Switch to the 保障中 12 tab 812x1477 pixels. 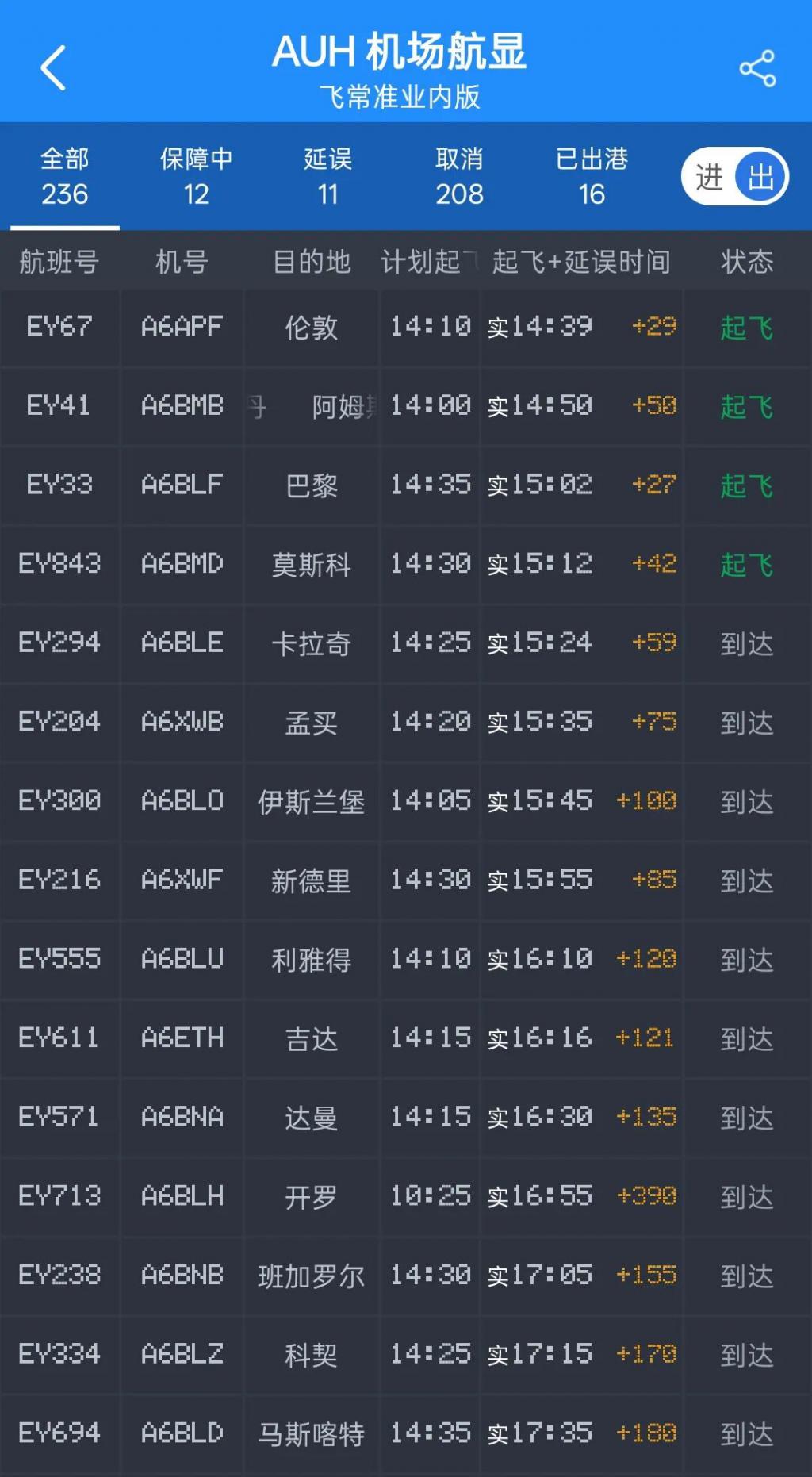click(x=196, y=176)
